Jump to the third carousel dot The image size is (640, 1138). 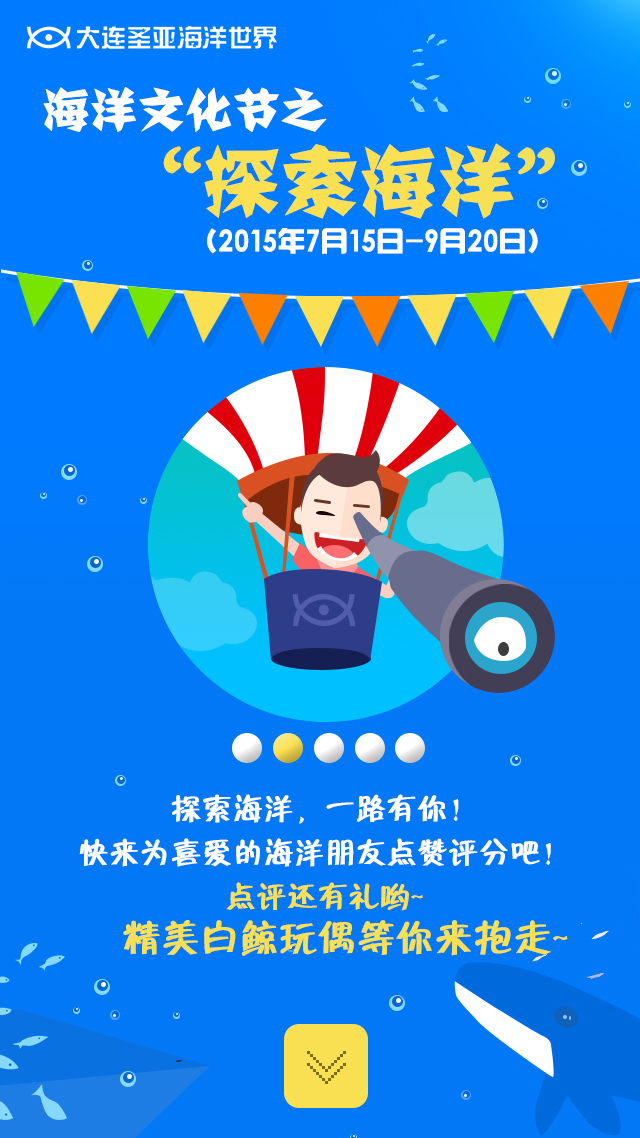click(x=329, y=748)
